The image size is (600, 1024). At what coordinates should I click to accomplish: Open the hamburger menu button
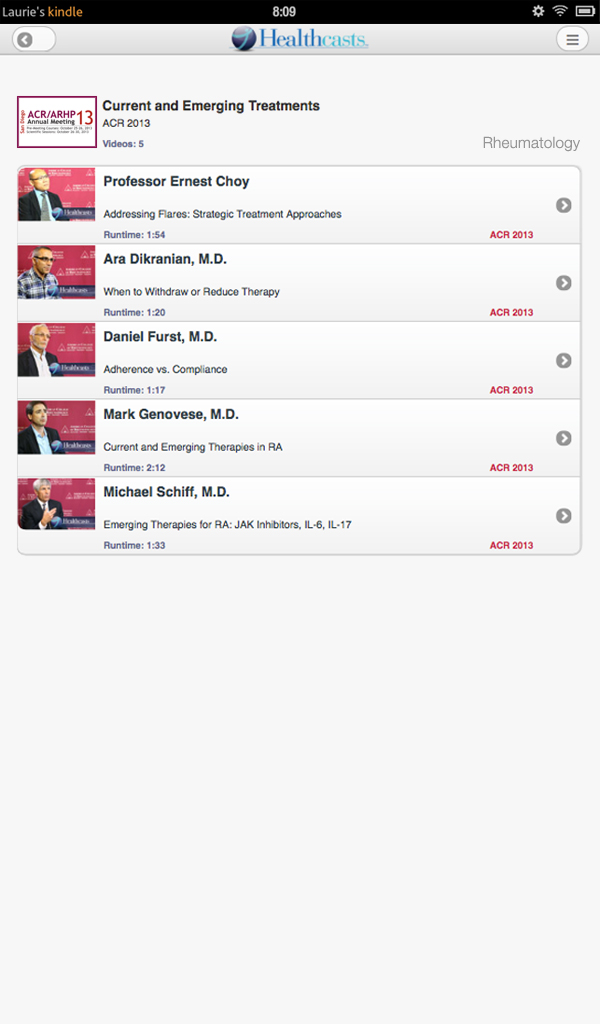click(x=572, y=39)
